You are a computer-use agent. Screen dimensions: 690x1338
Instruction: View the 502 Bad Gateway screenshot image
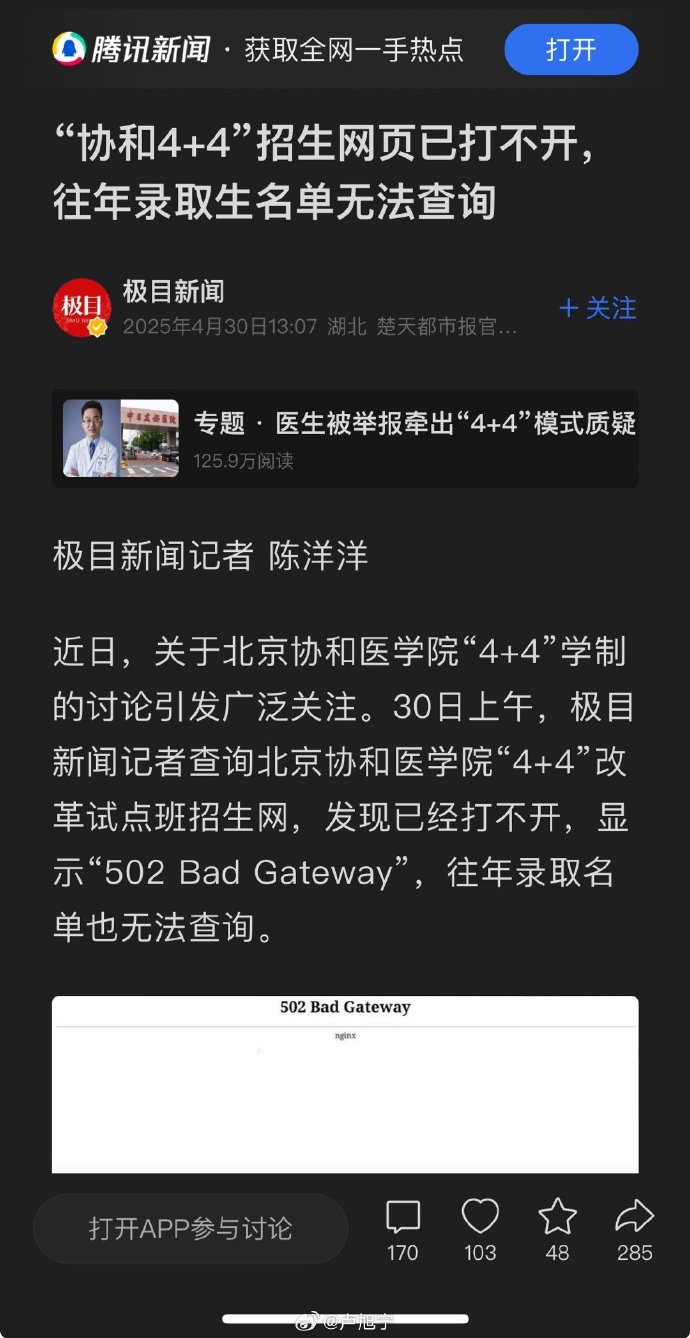pos(345,1083)
